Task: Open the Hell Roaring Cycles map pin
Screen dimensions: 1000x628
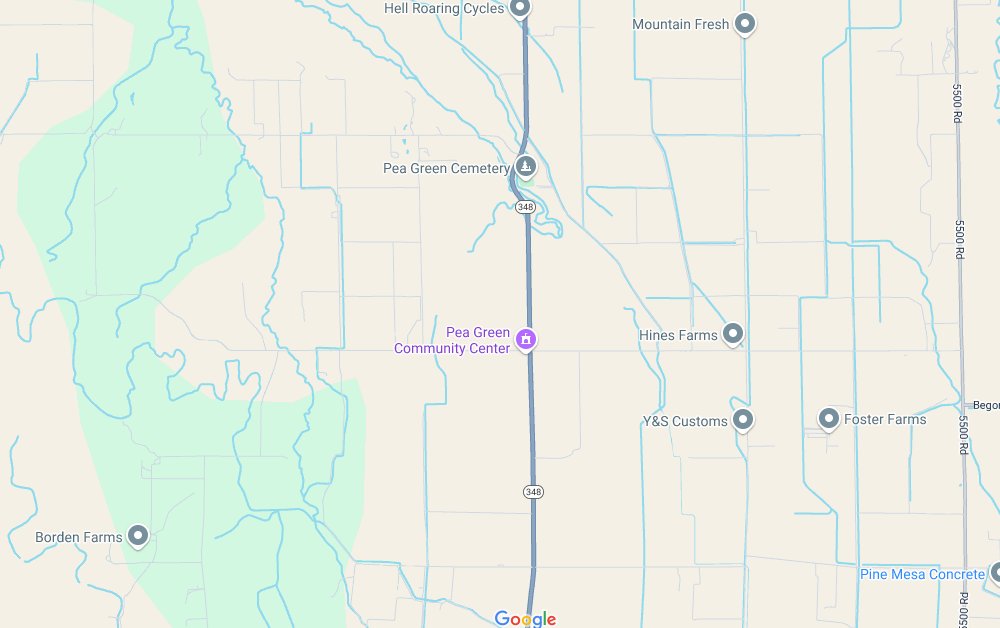Action: [519, 9]
